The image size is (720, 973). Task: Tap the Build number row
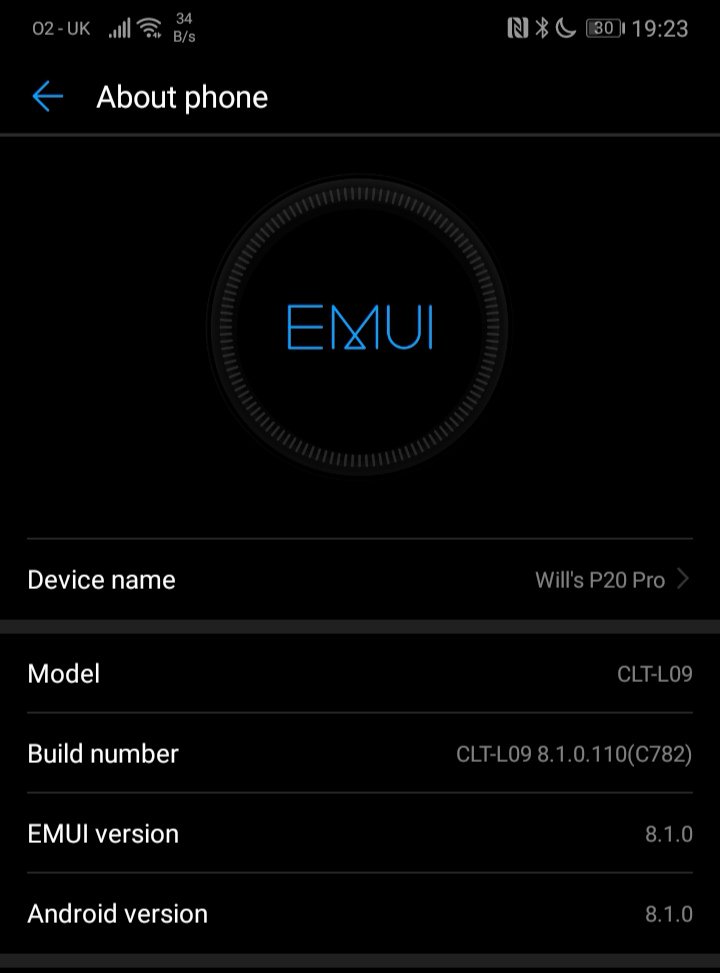point(360,753)
